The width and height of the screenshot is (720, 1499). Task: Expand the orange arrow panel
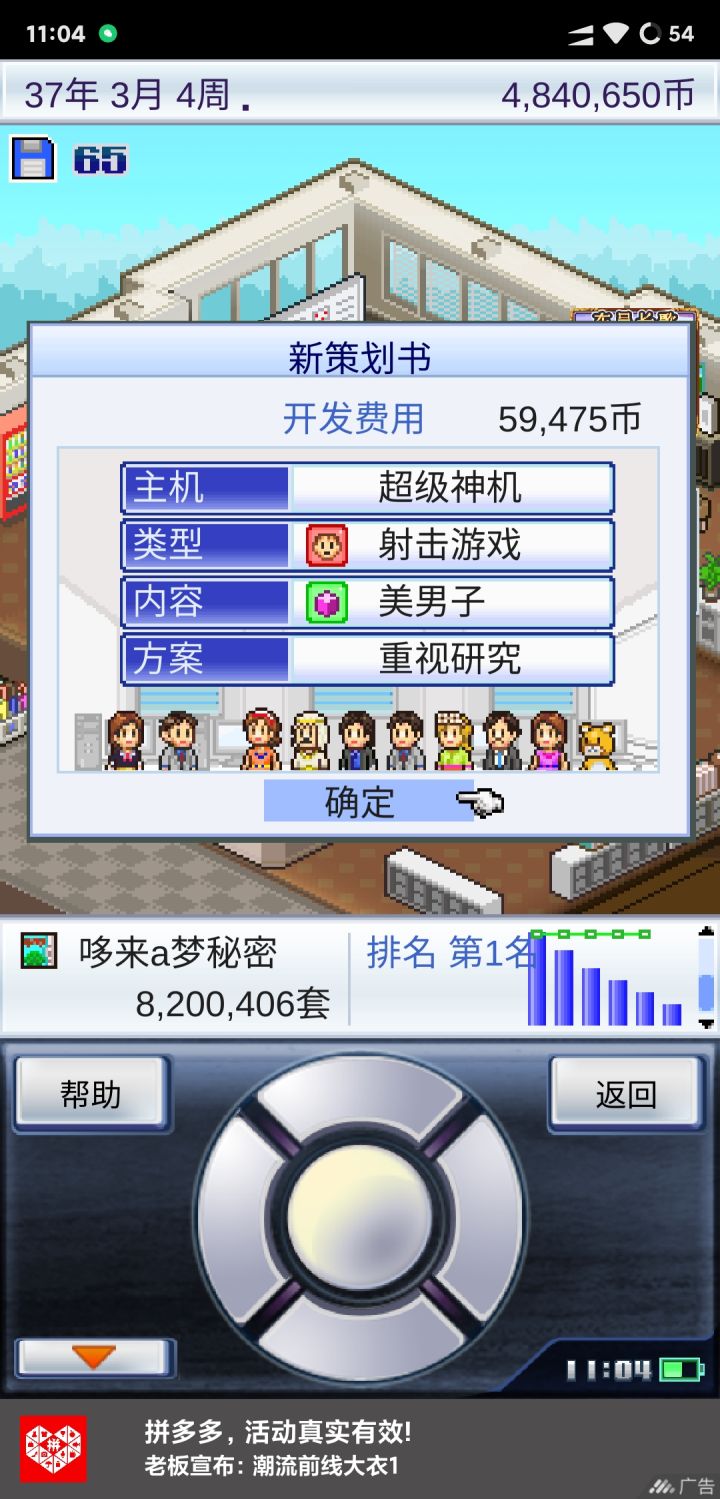click(95, 1358)
